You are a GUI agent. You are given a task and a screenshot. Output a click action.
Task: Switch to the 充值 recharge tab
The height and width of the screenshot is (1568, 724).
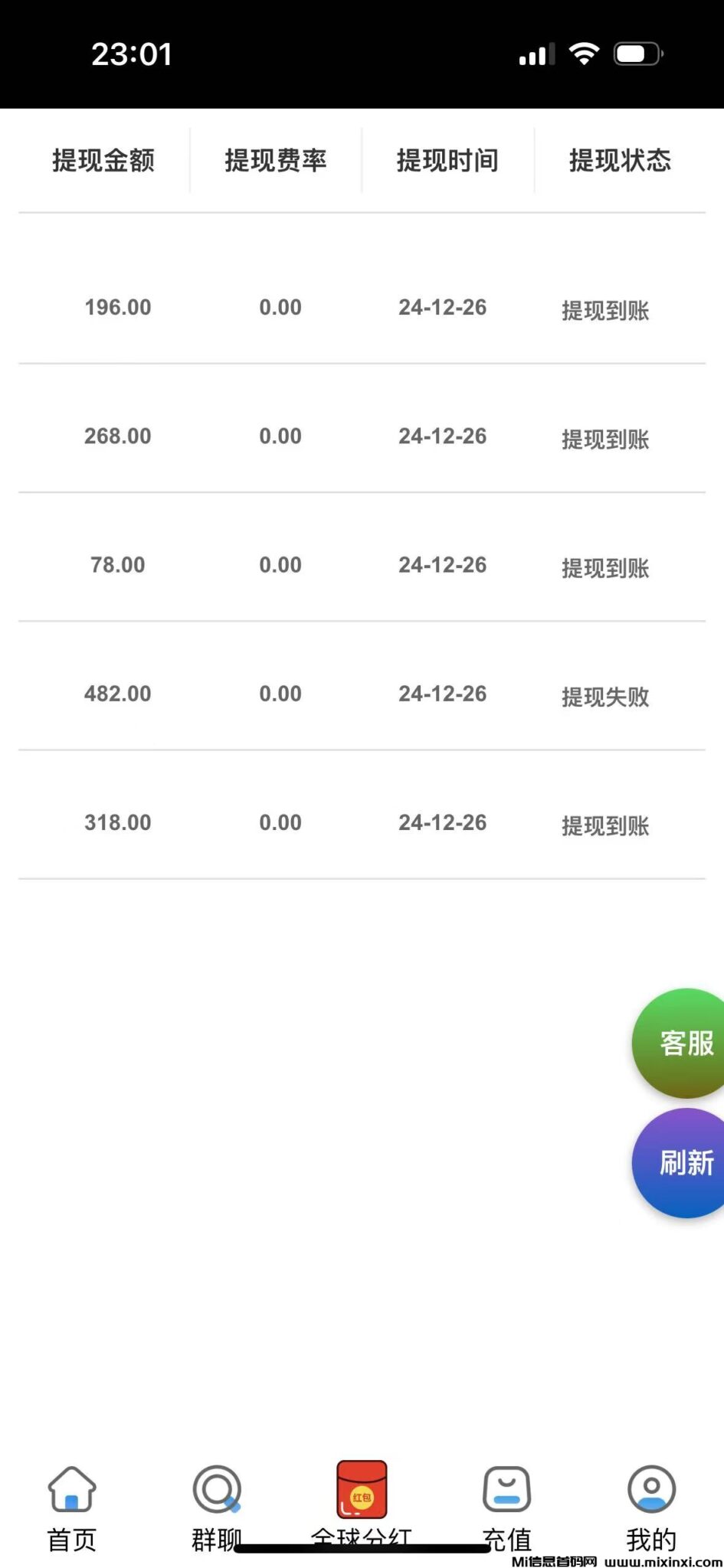click(x=506, y=1505)
